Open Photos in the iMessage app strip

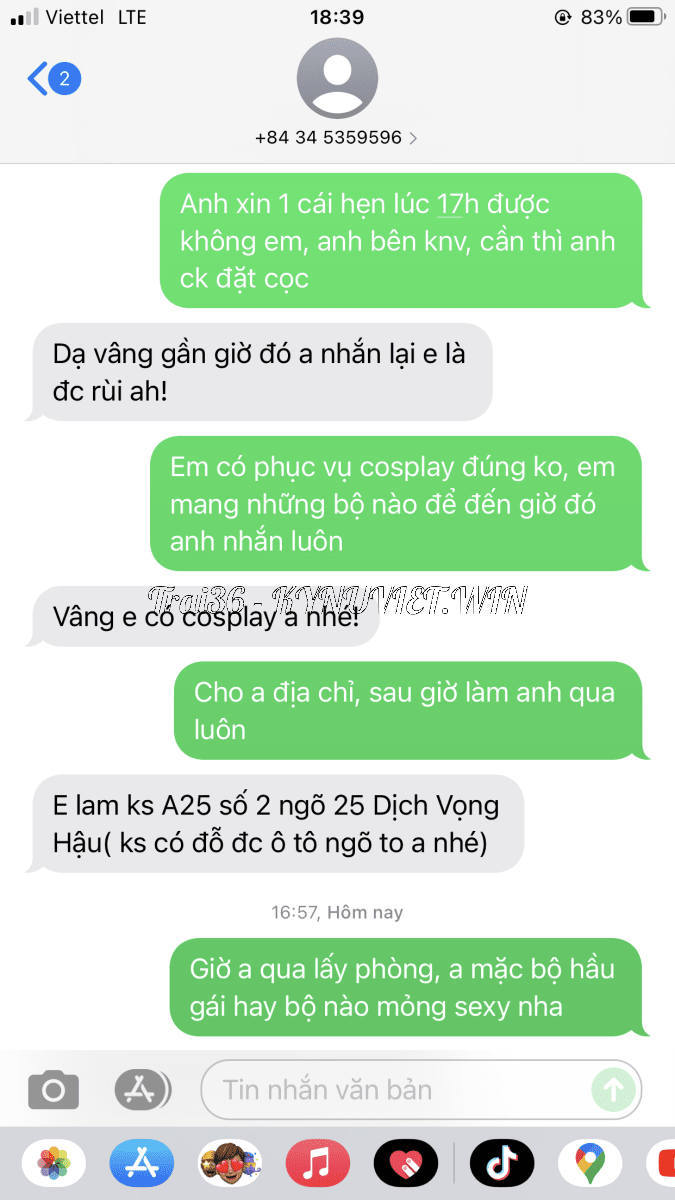coord(53,1163)
